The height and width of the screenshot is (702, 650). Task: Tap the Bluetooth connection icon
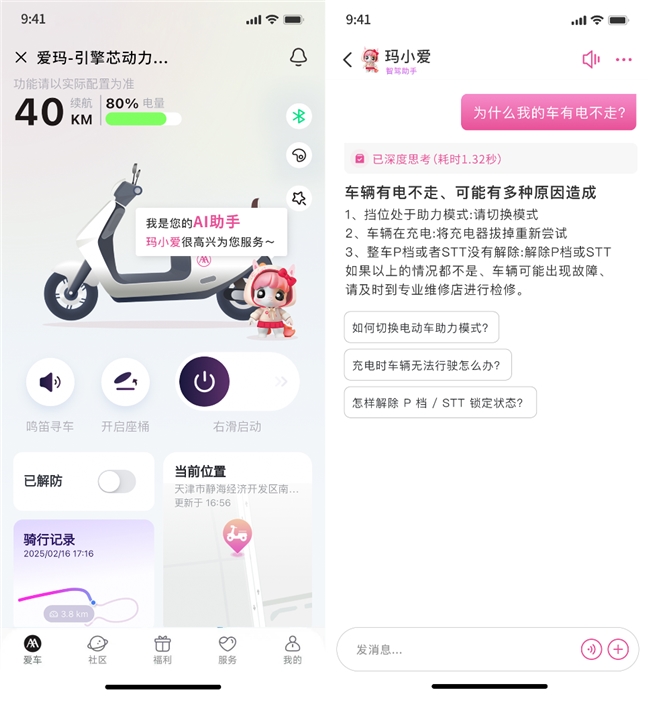[297, 116]
